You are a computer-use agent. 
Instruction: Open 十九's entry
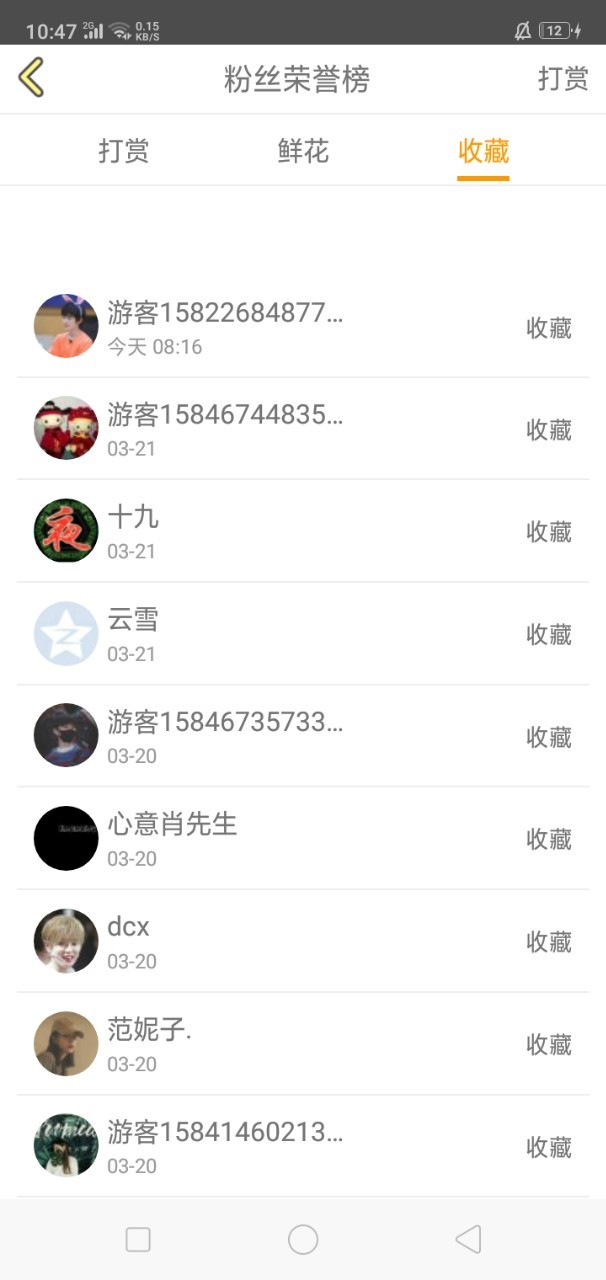click(303, 531)
